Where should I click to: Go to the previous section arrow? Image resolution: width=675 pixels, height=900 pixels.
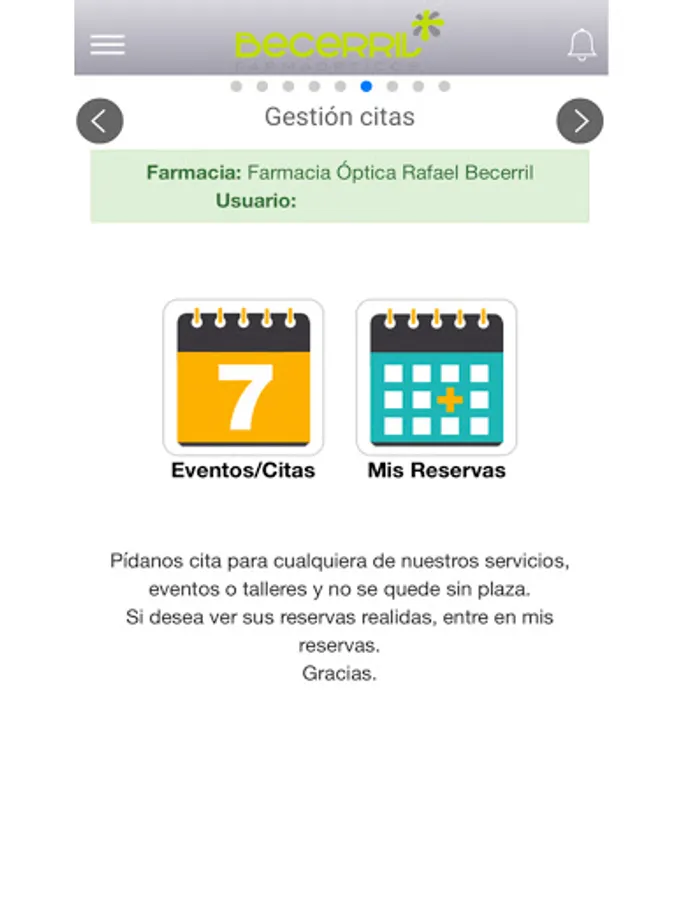point(100,121)
